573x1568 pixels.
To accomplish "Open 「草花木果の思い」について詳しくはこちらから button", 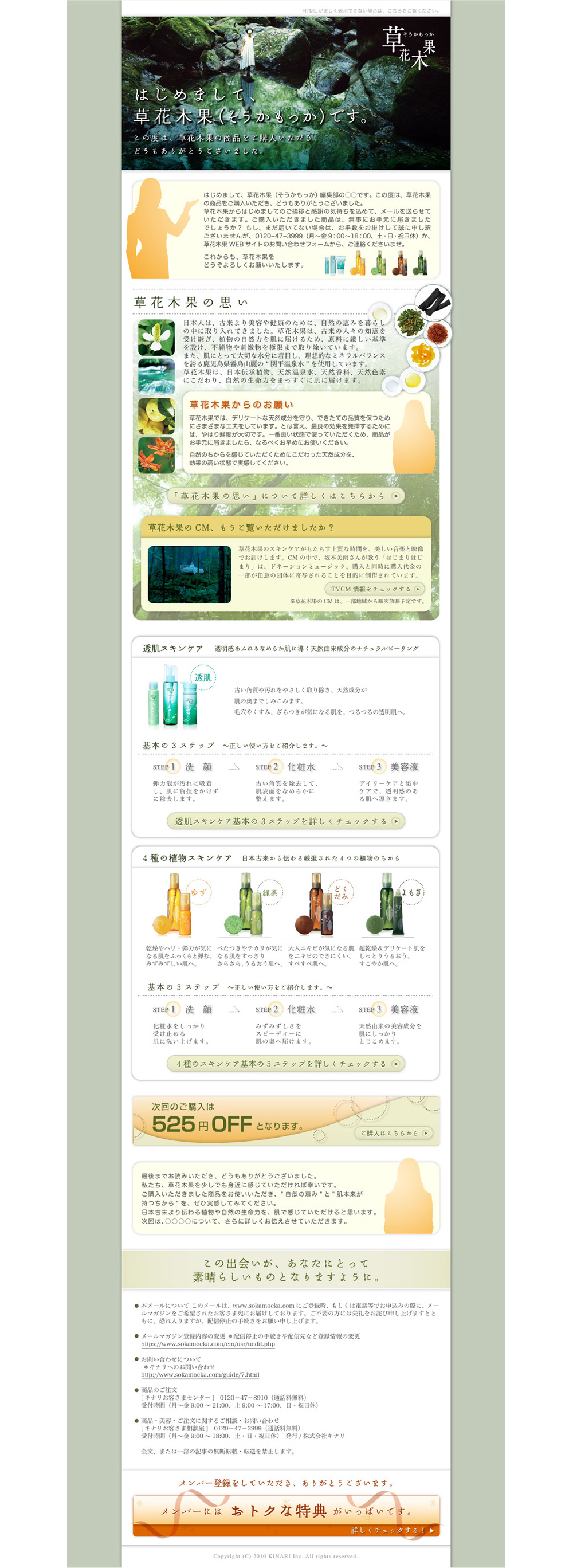I will [x=286, y=496].
